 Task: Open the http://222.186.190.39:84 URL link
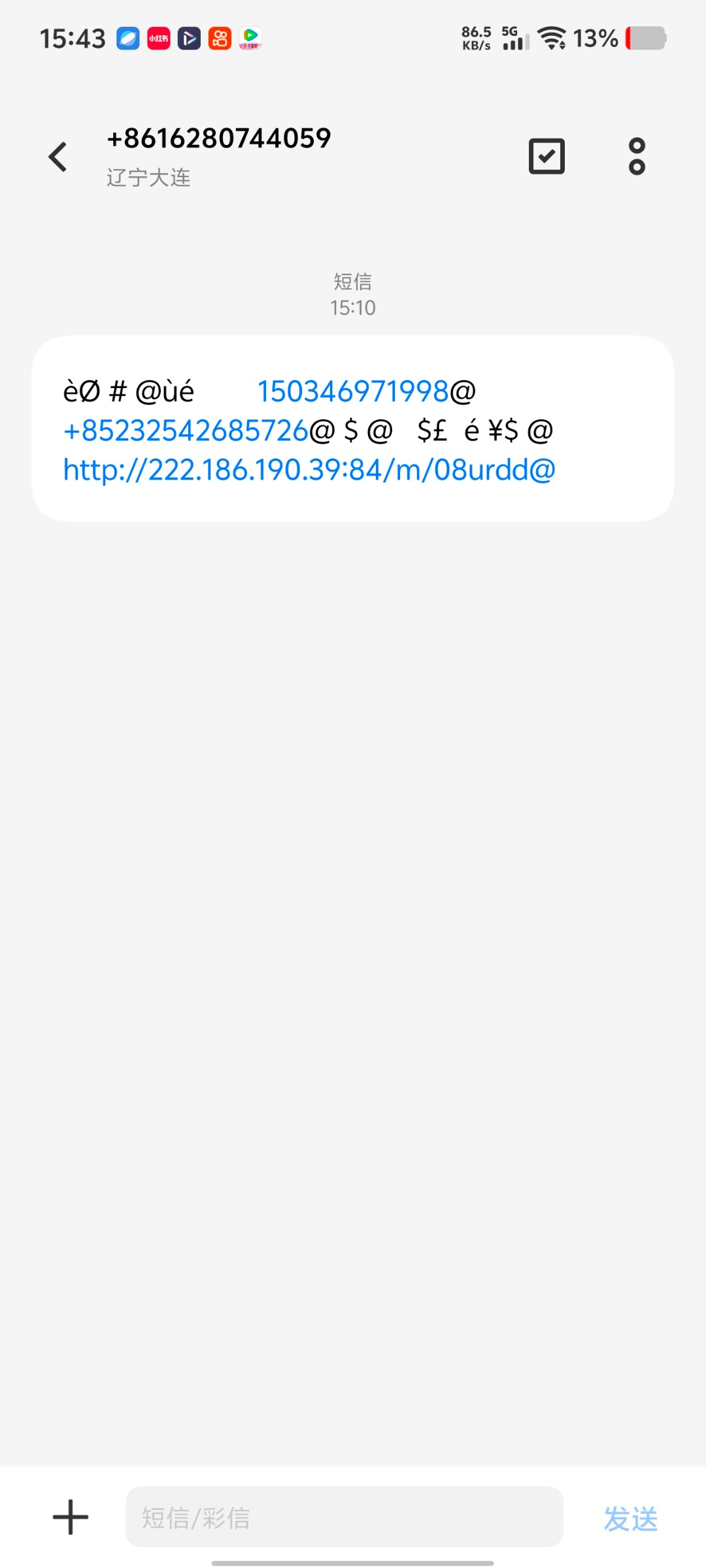pyautogui.click(x=309, y=470)
